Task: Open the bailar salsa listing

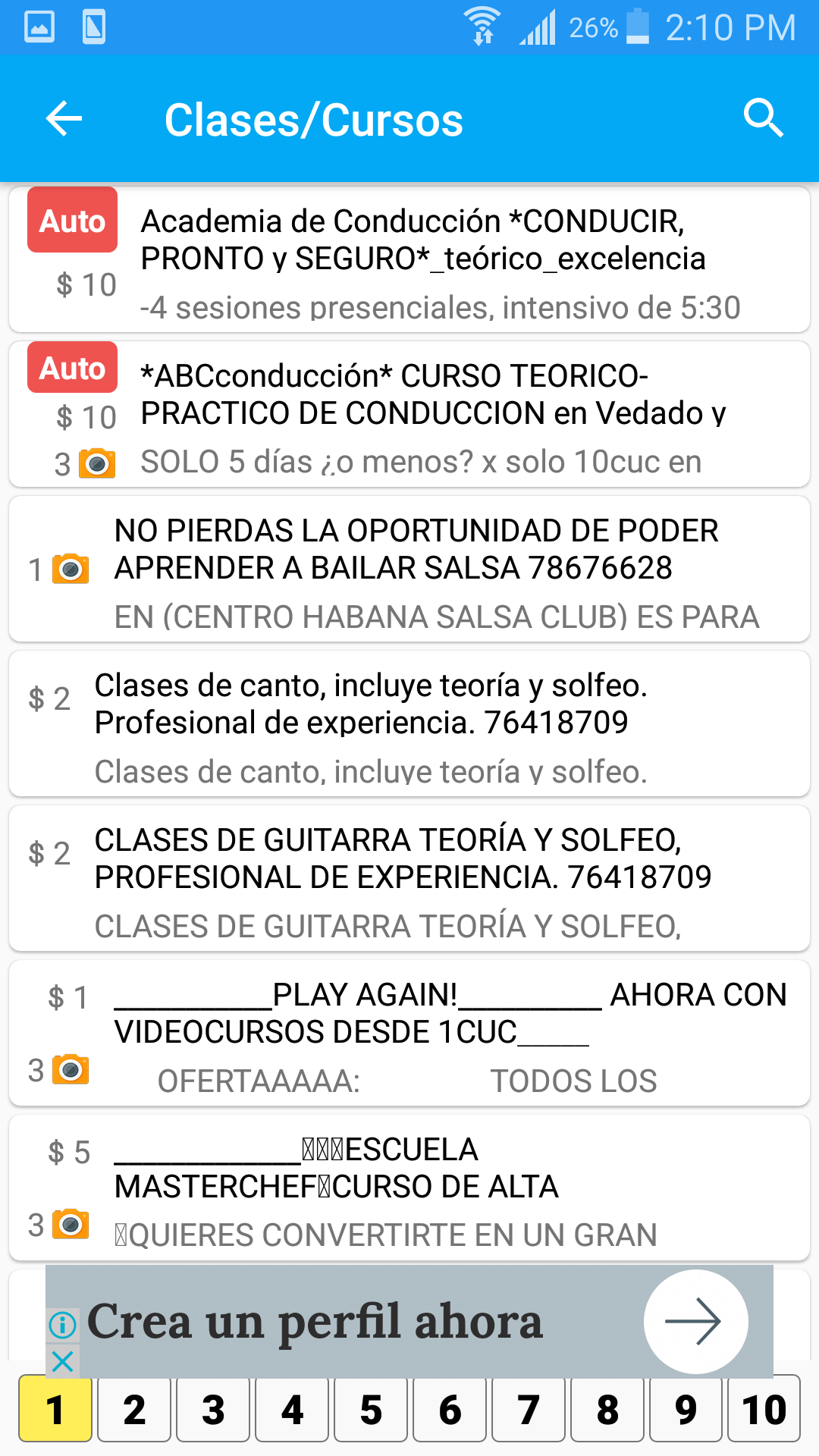Action: tap(409, 569)
